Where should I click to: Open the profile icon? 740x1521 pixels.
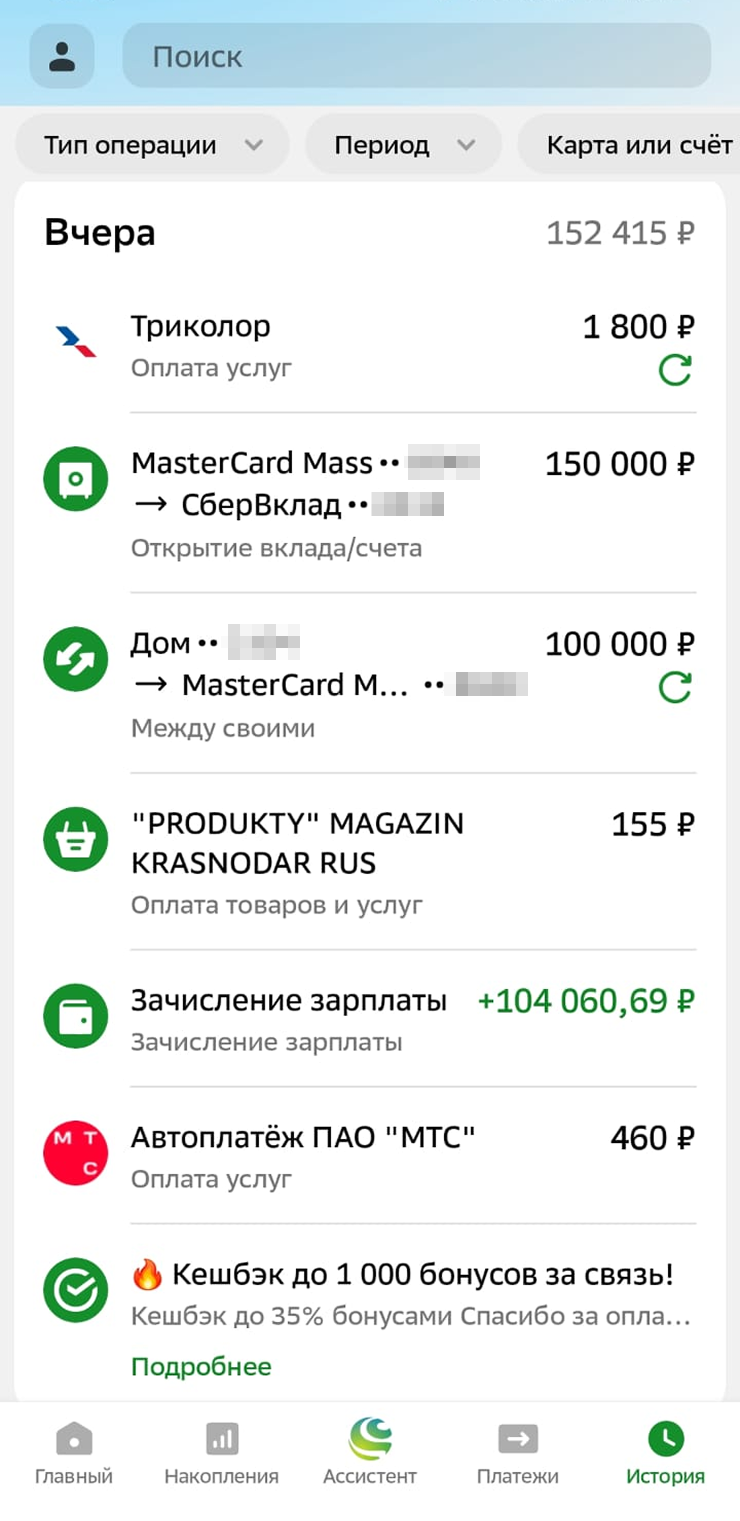[62, 56]
